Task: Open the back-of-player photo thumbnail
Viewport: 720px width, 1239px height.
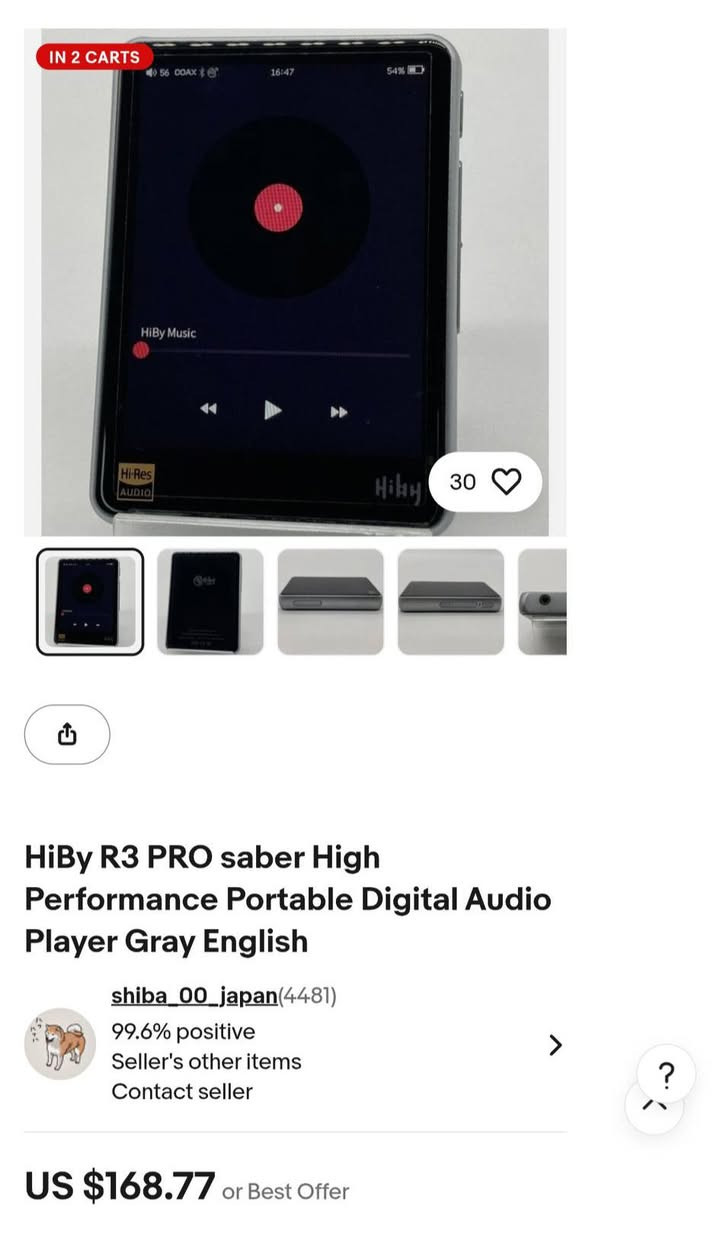Action: click(x=208, y=600)
